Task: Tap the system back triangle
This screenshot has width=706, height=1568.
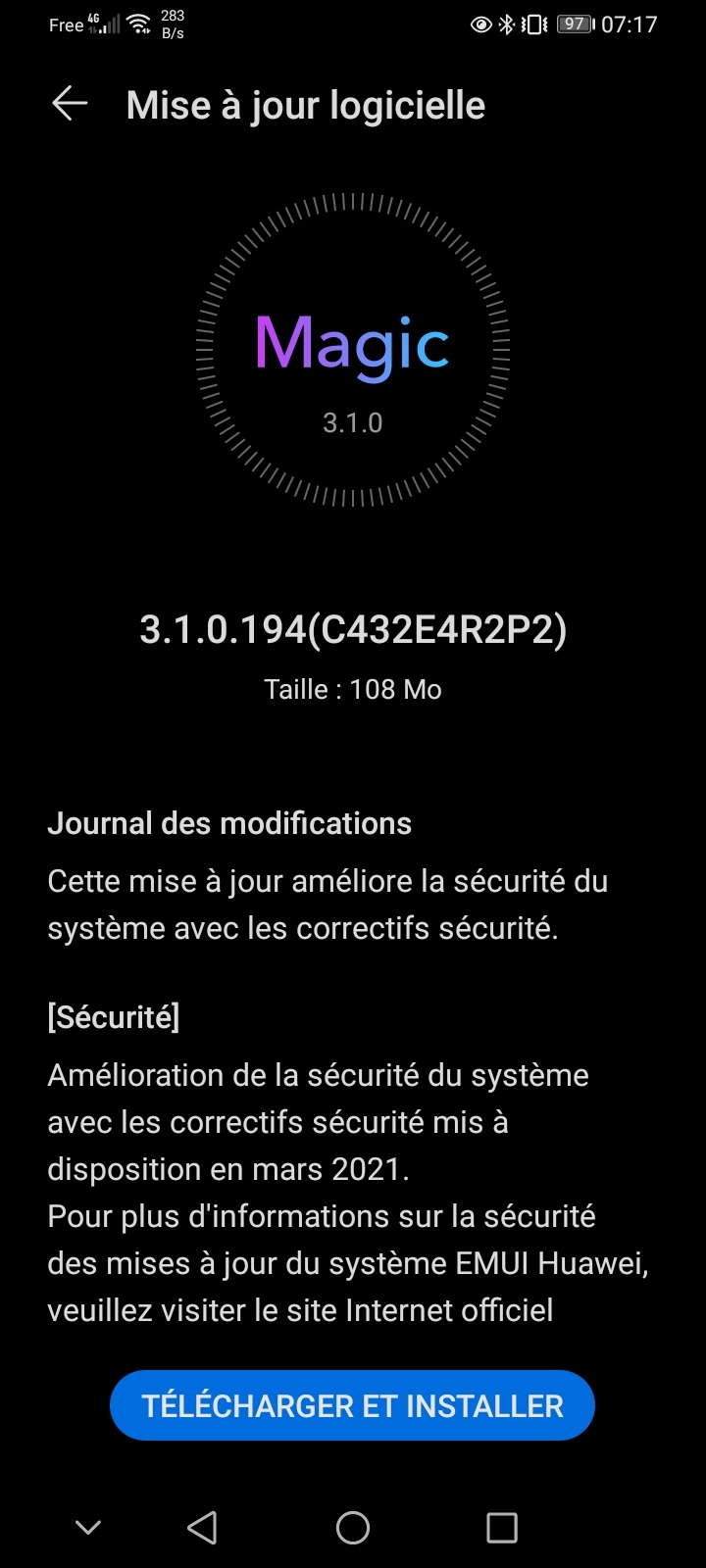Action: (x=202, y=1527)
